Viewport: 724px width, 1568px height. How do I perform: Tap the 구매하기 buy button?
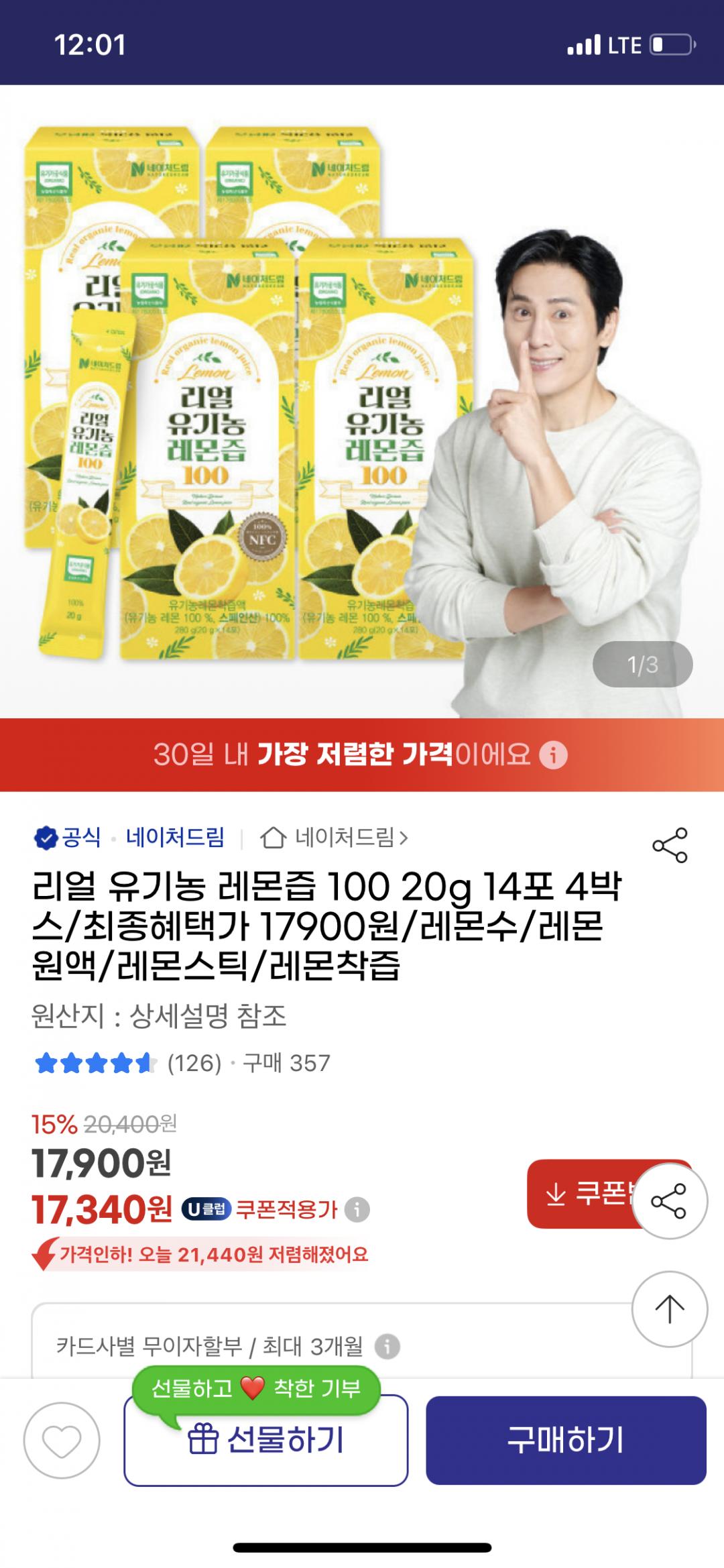point(566,1440)
